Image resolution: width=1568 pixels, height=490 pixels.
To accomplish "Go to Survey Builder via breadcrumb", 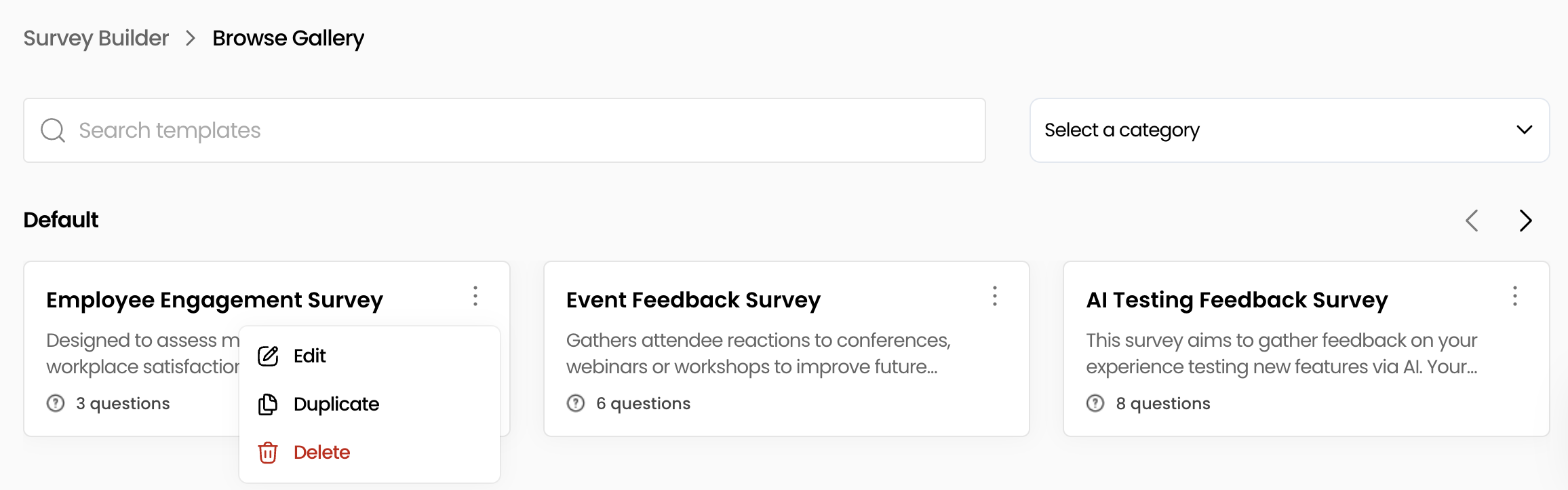I will (96, 38).
